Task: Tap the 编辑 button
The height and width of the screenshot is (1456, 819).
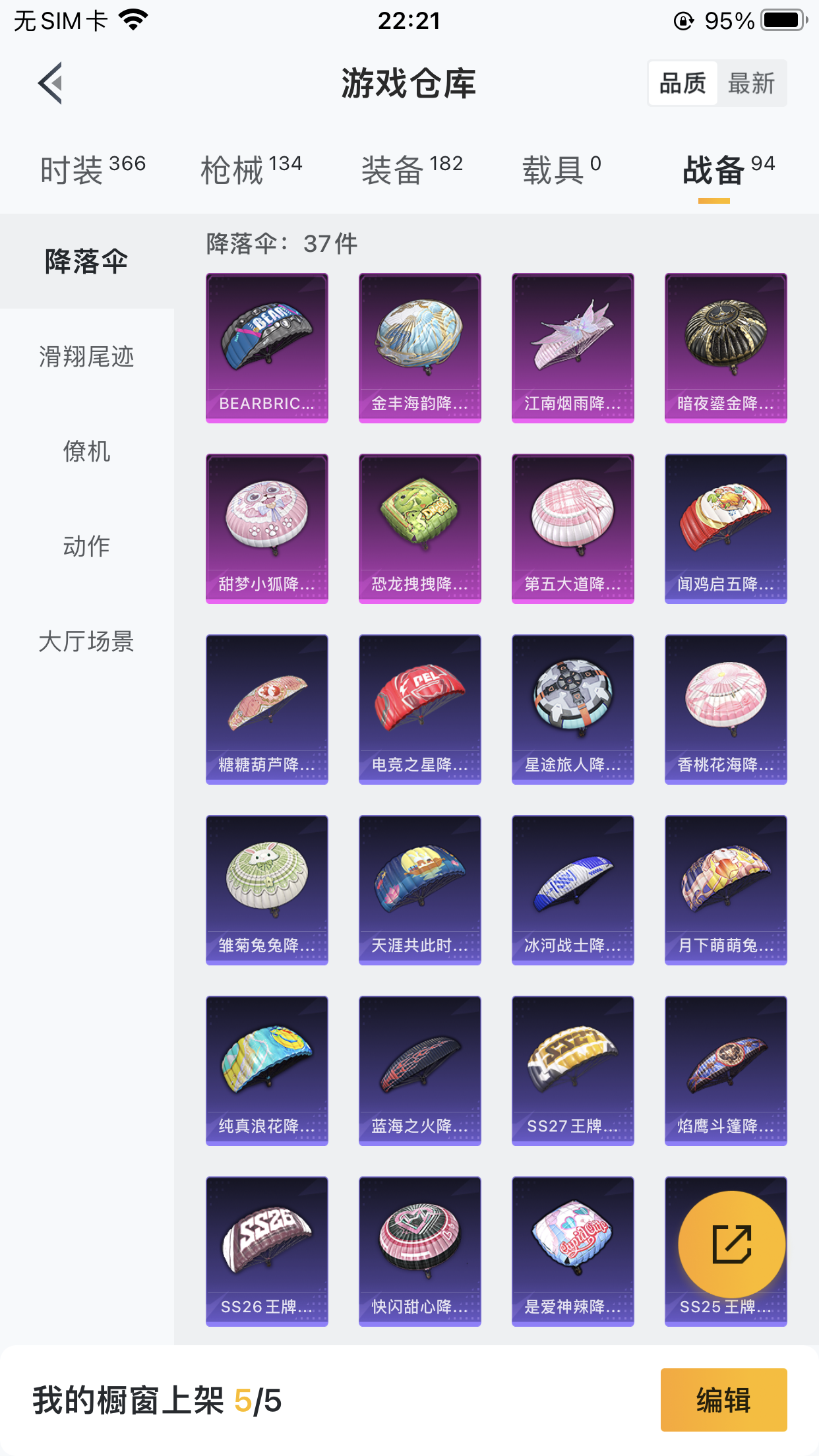Action: click(723, 1400)
